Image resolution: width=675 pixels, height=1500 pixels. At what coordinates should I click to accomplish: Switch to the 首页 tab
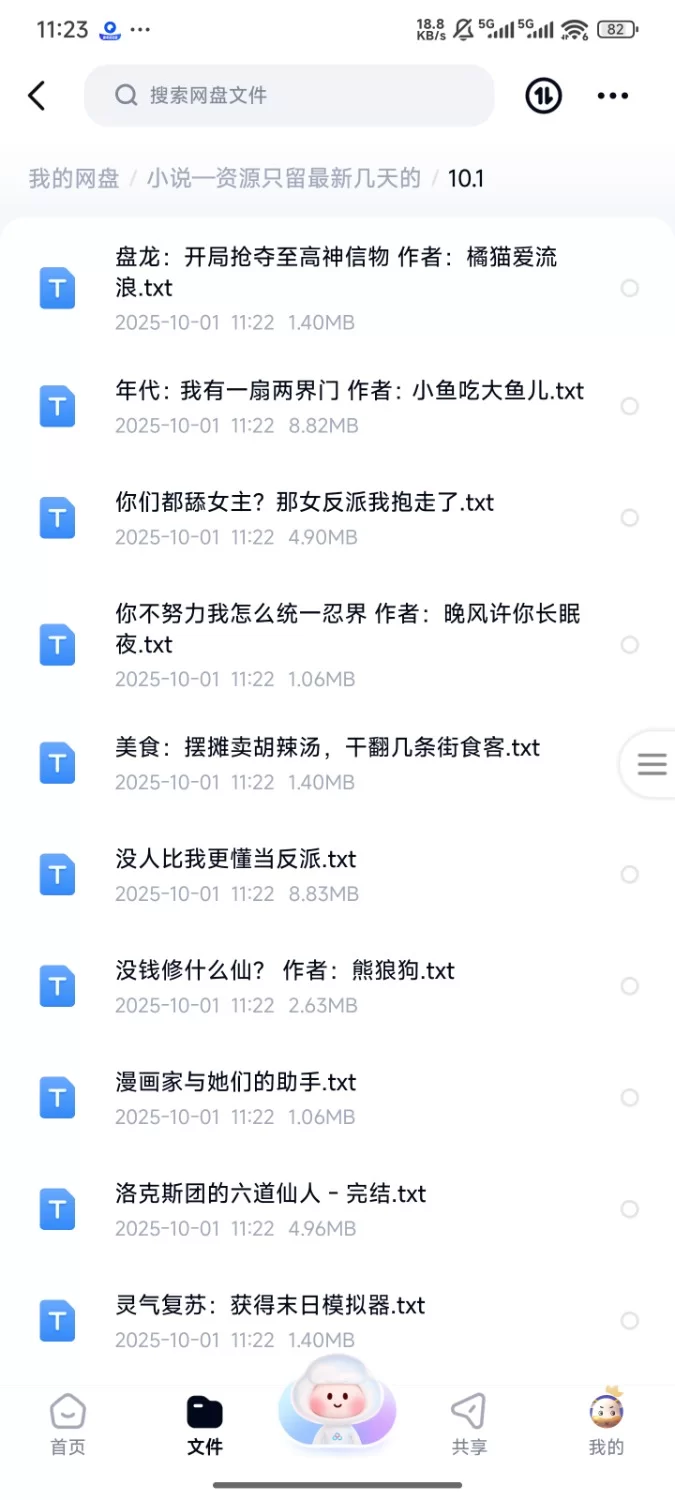68,1426
